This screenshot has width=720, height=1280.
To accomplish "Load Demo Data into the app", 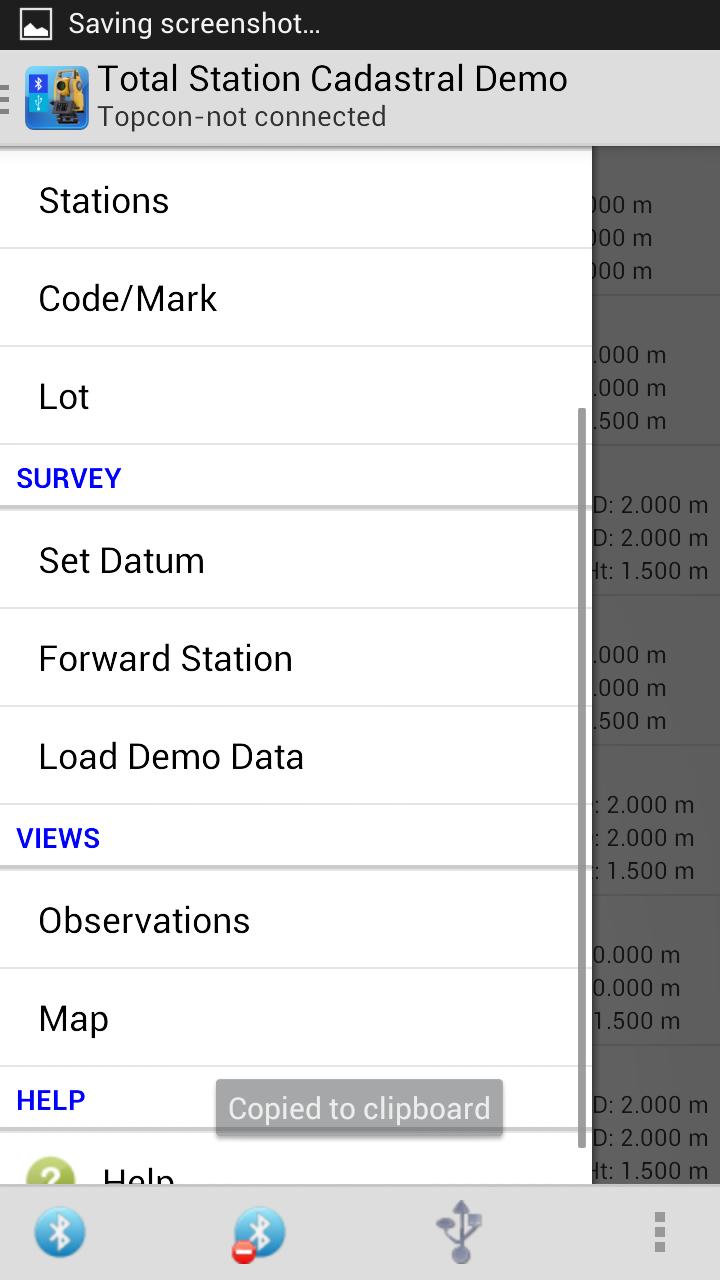I will [171, 756].
